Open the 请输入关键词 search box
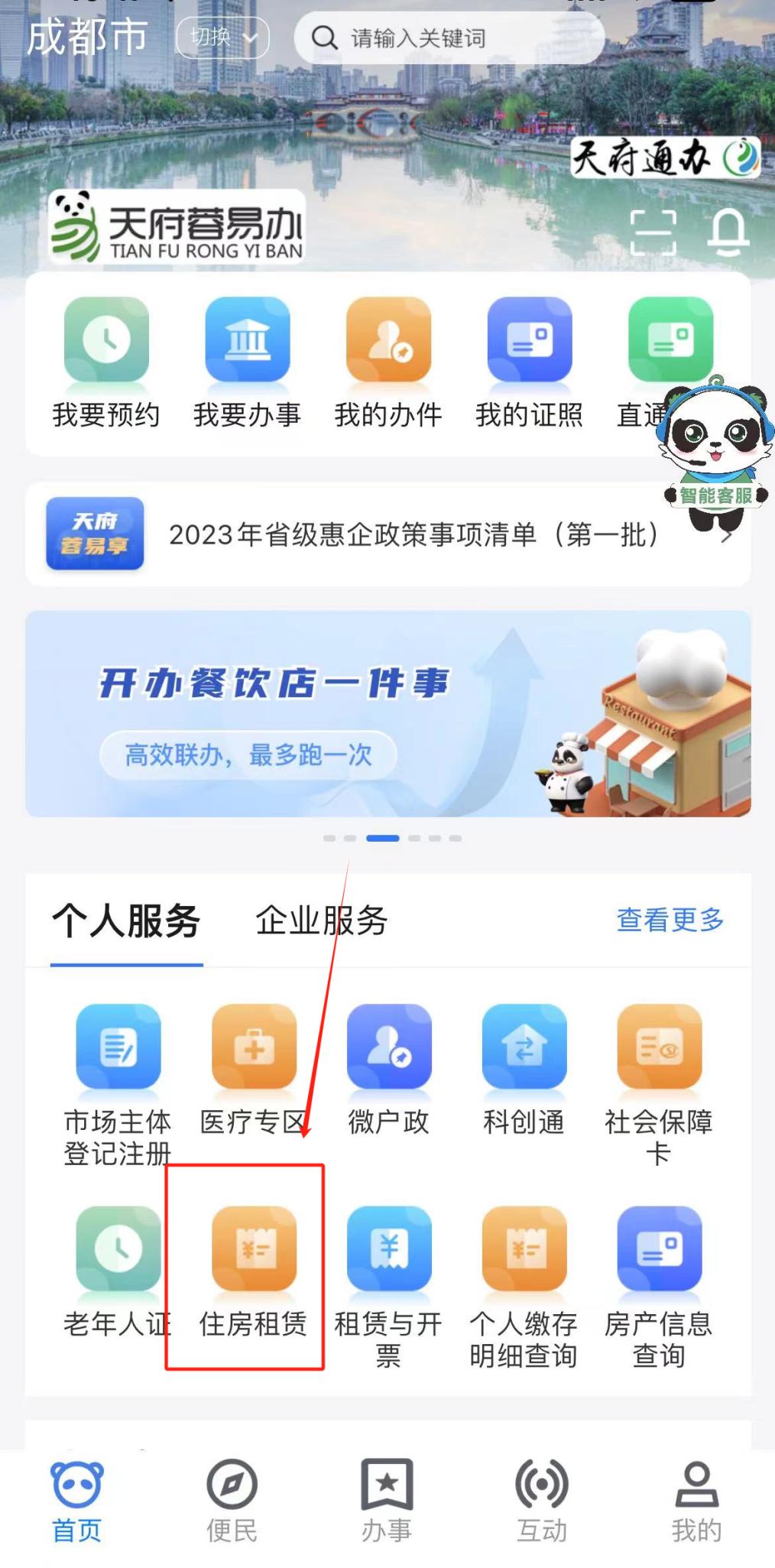775x1568 pixels. coord(449,38)
